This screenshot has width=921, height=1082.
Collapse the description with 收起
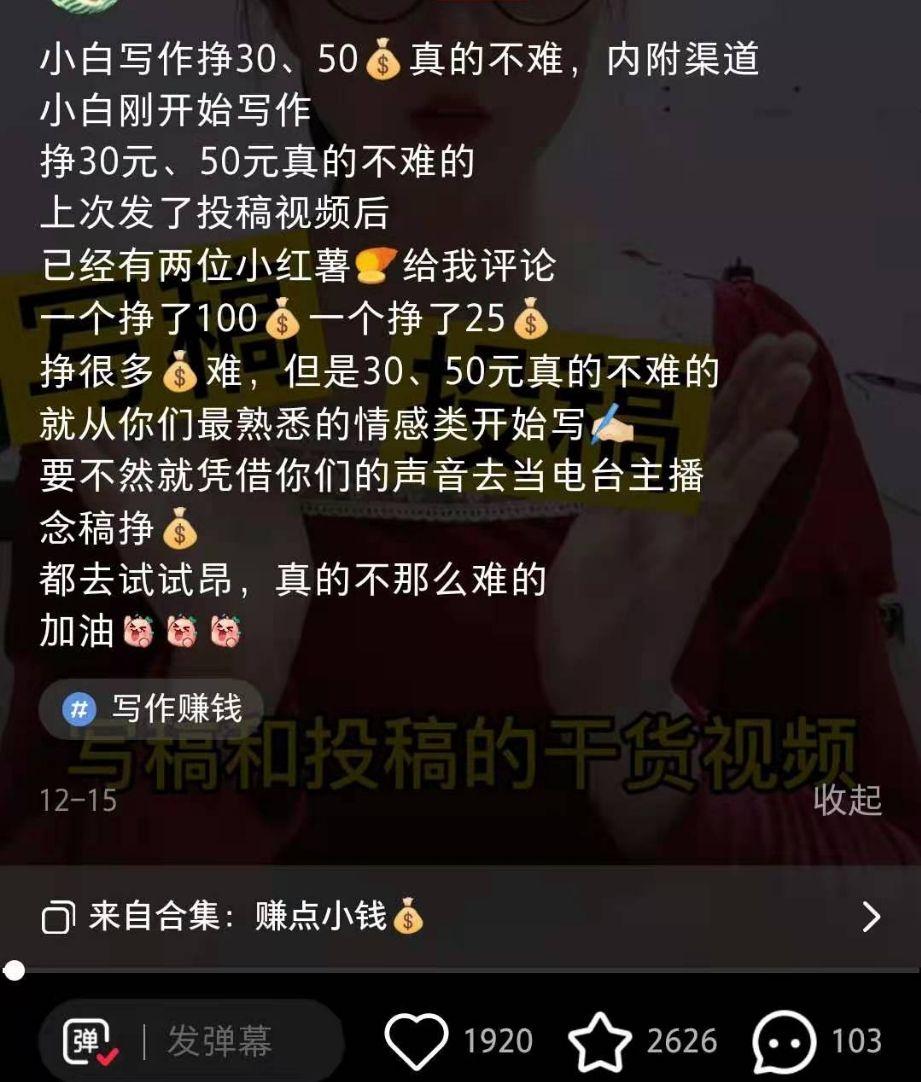pos(846,799)
